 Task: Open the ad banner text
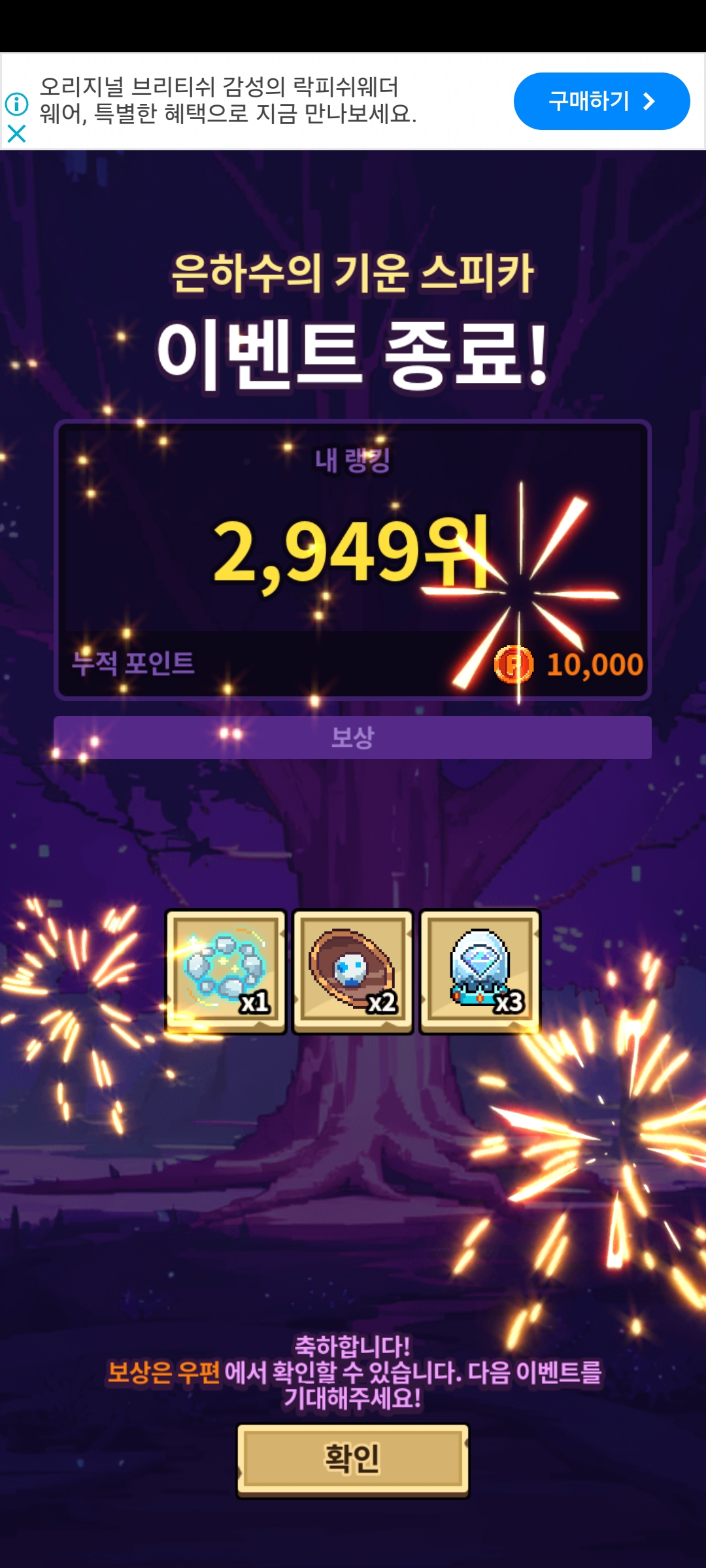tap(228, 100)
